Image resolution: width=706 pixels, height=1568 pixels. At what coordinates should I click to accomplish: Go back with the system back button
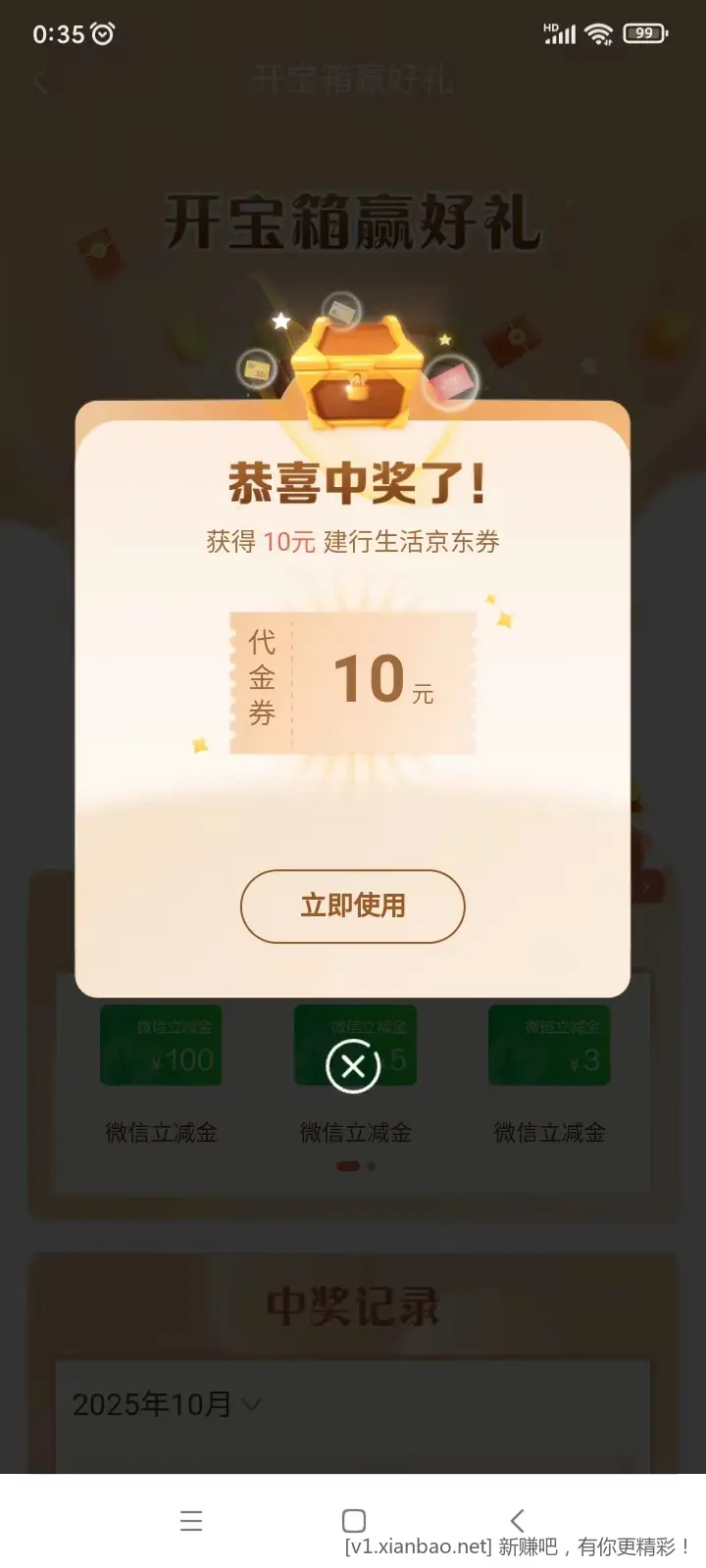pos(518,1520)
